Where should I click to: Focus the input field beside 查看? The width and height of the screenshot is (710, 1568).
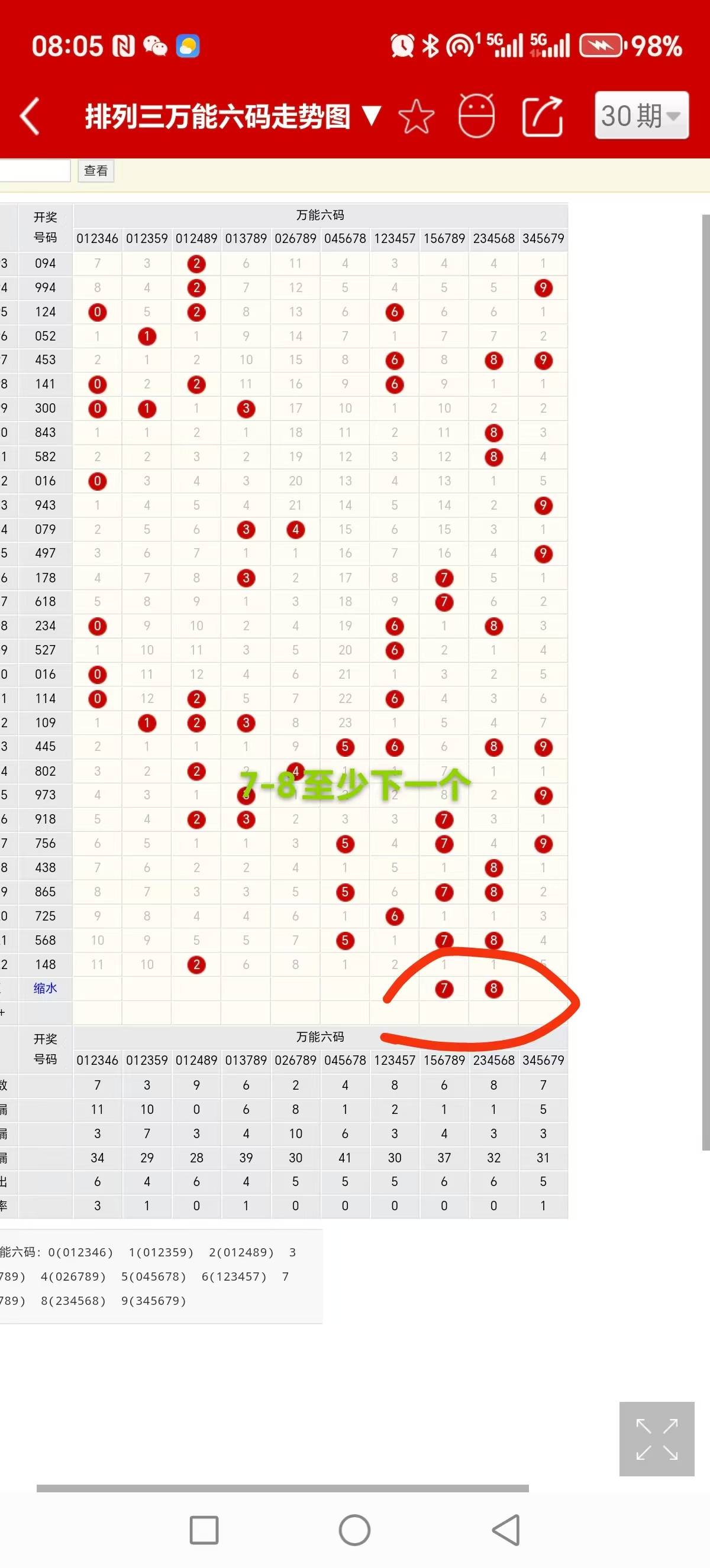coord(34,171)
